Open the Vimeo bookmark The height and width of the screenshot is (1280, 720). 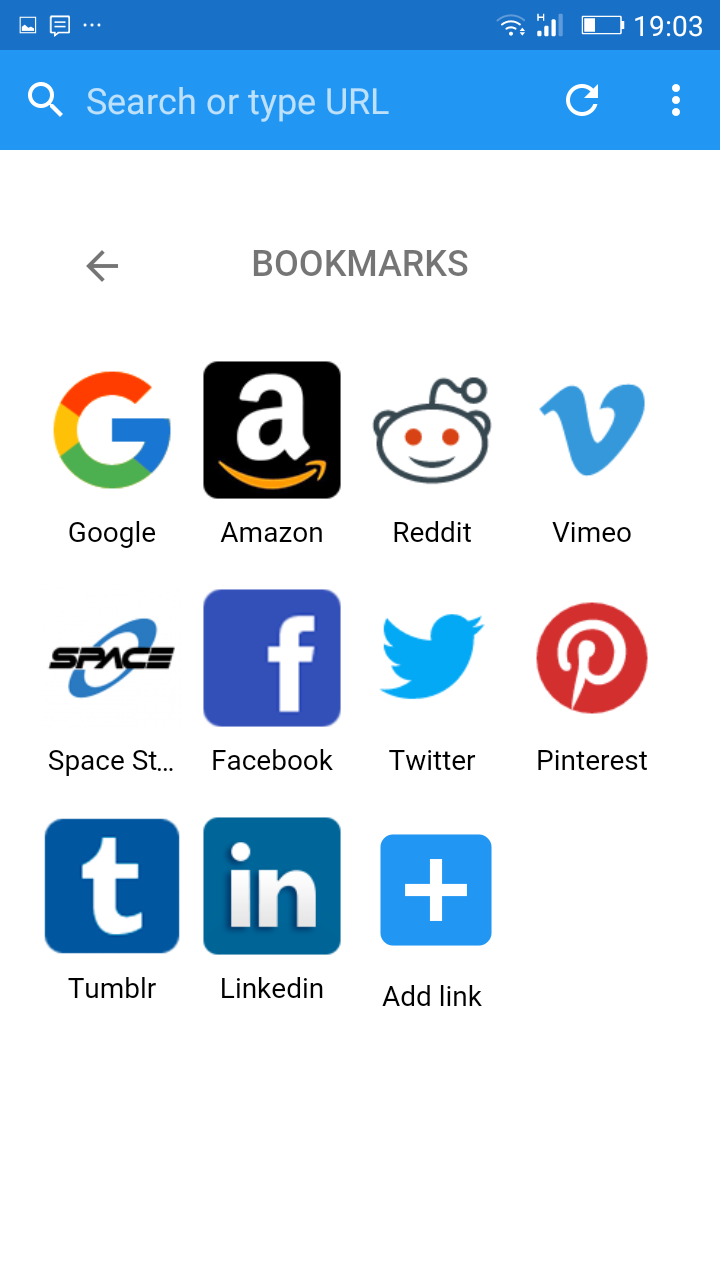[x=592, y=430]
